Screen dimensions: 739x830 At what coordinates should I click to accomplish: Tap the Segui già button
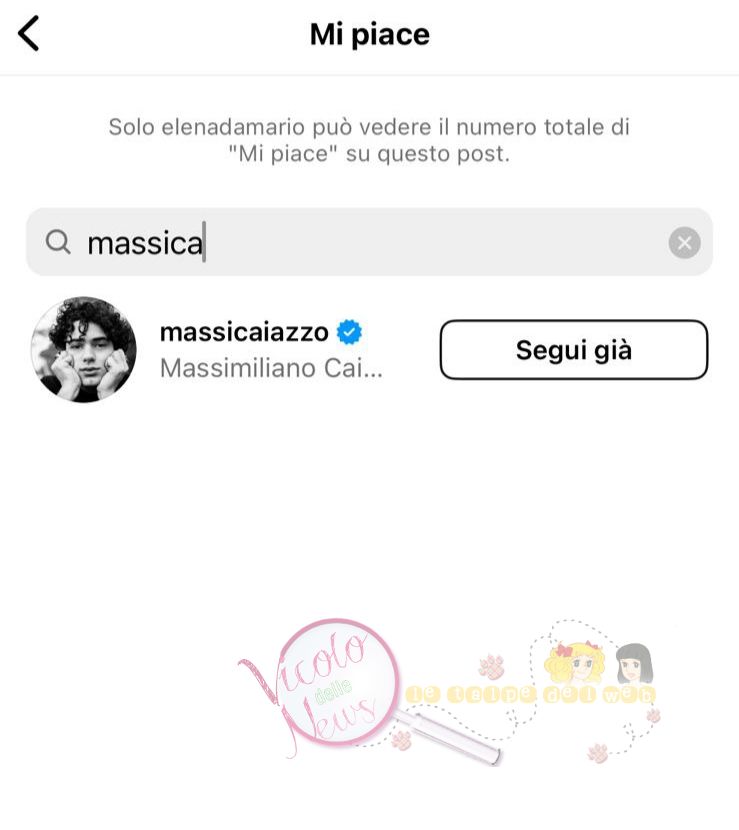pos(573,350)
